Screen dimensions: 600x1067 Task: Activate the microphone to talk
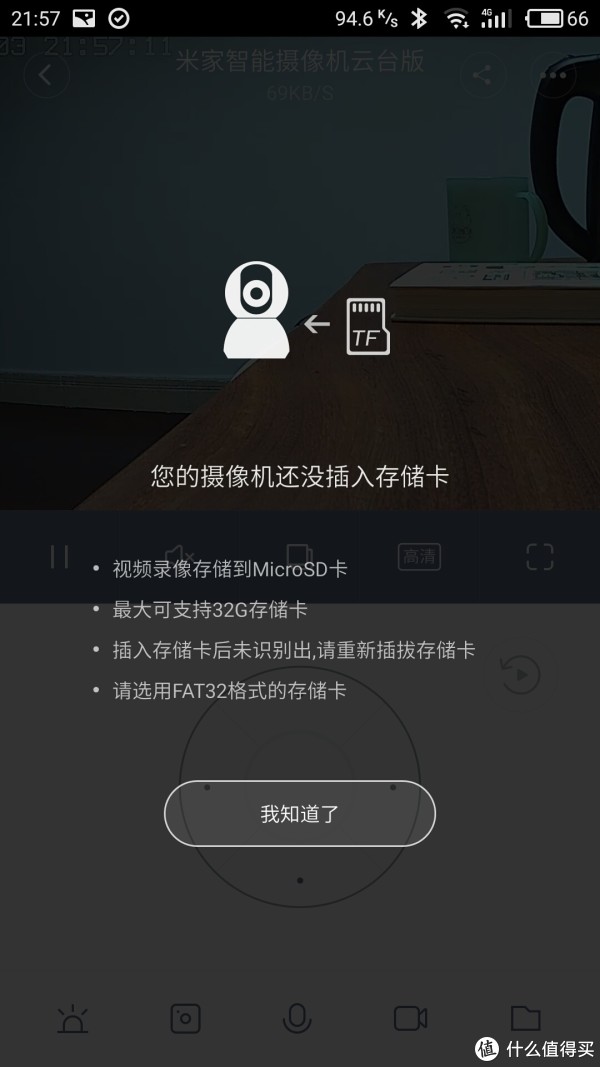coord(296,1019)
